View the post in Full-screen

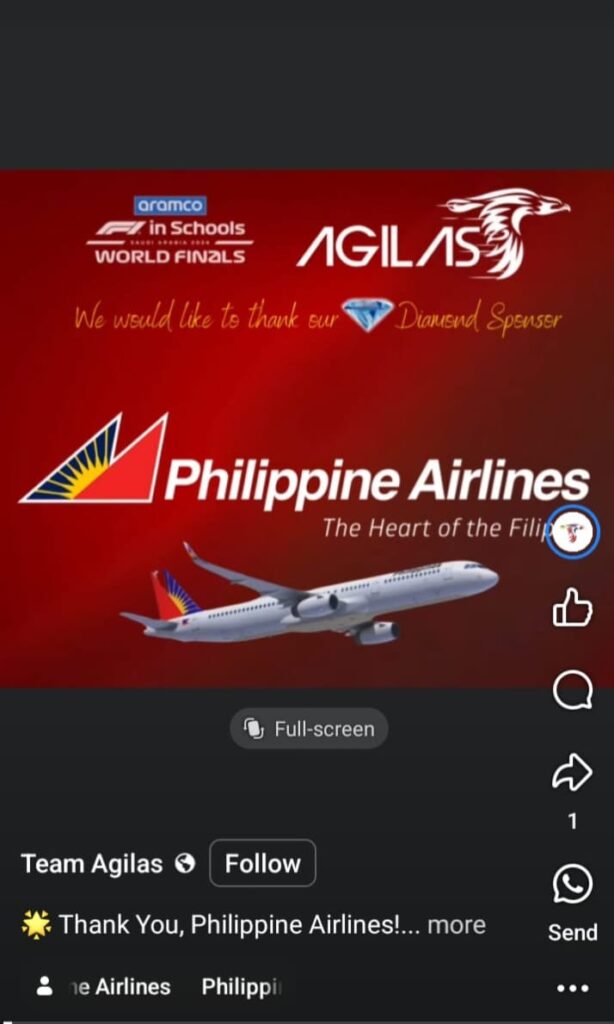pyautogui.click(x=309, y=729)
